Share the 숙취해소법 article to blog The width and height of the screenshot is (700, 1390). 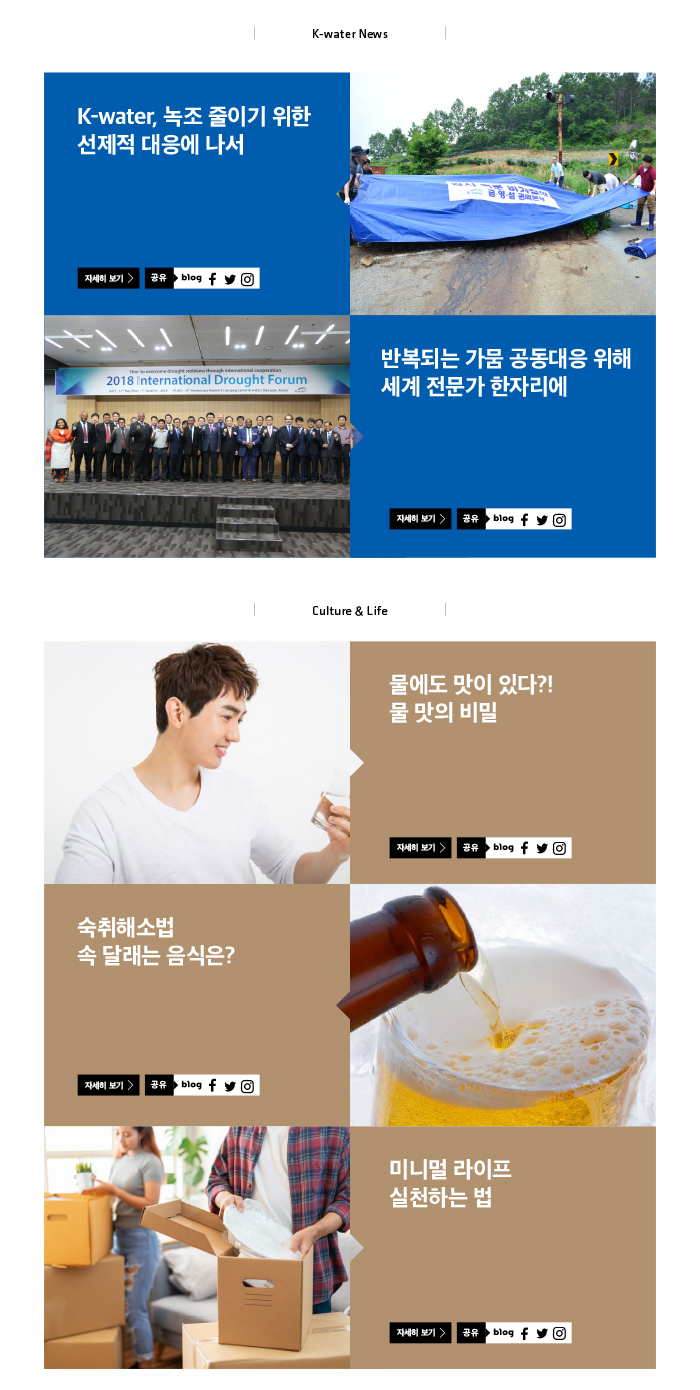click(x=191, y=1085)
